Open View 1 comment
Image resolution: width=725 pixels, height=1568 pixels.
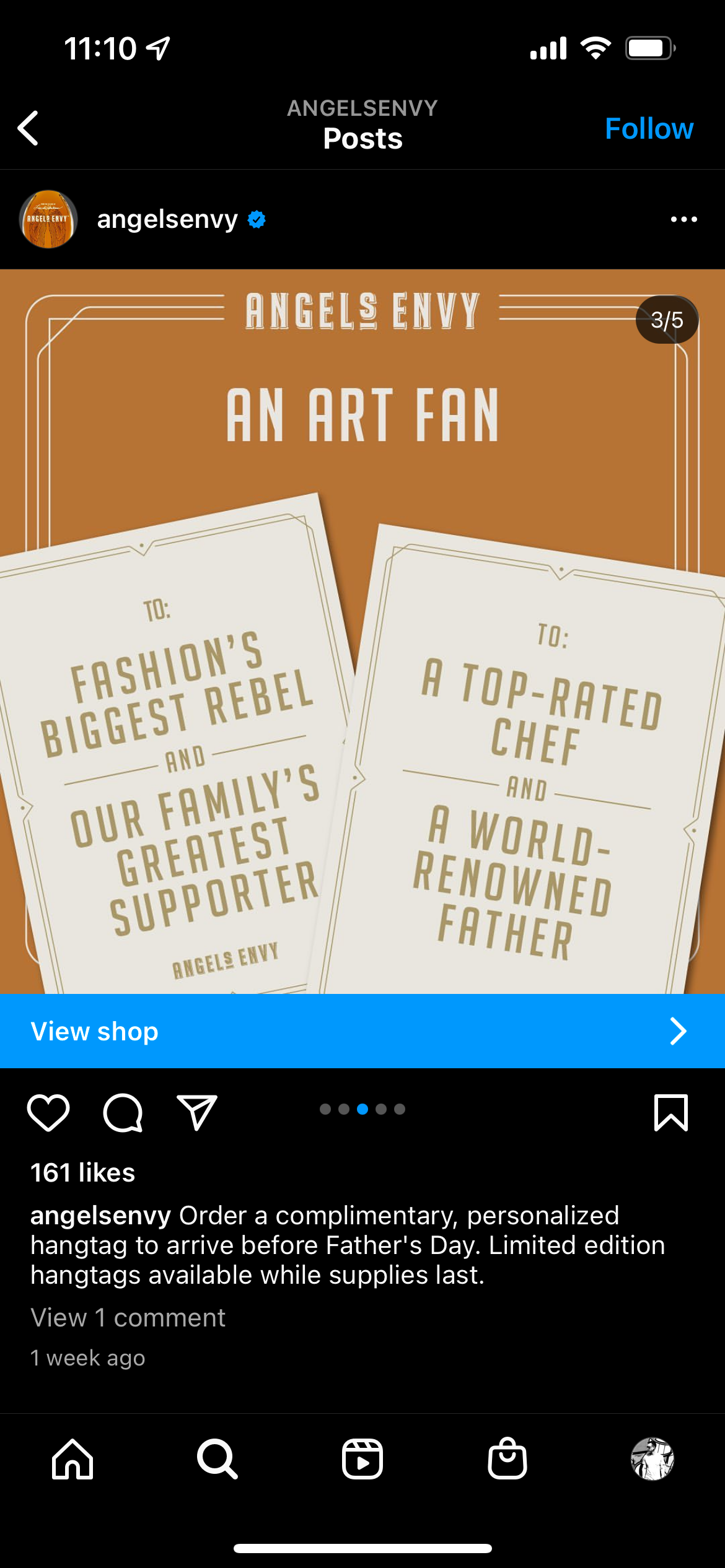pos(128,1317)
